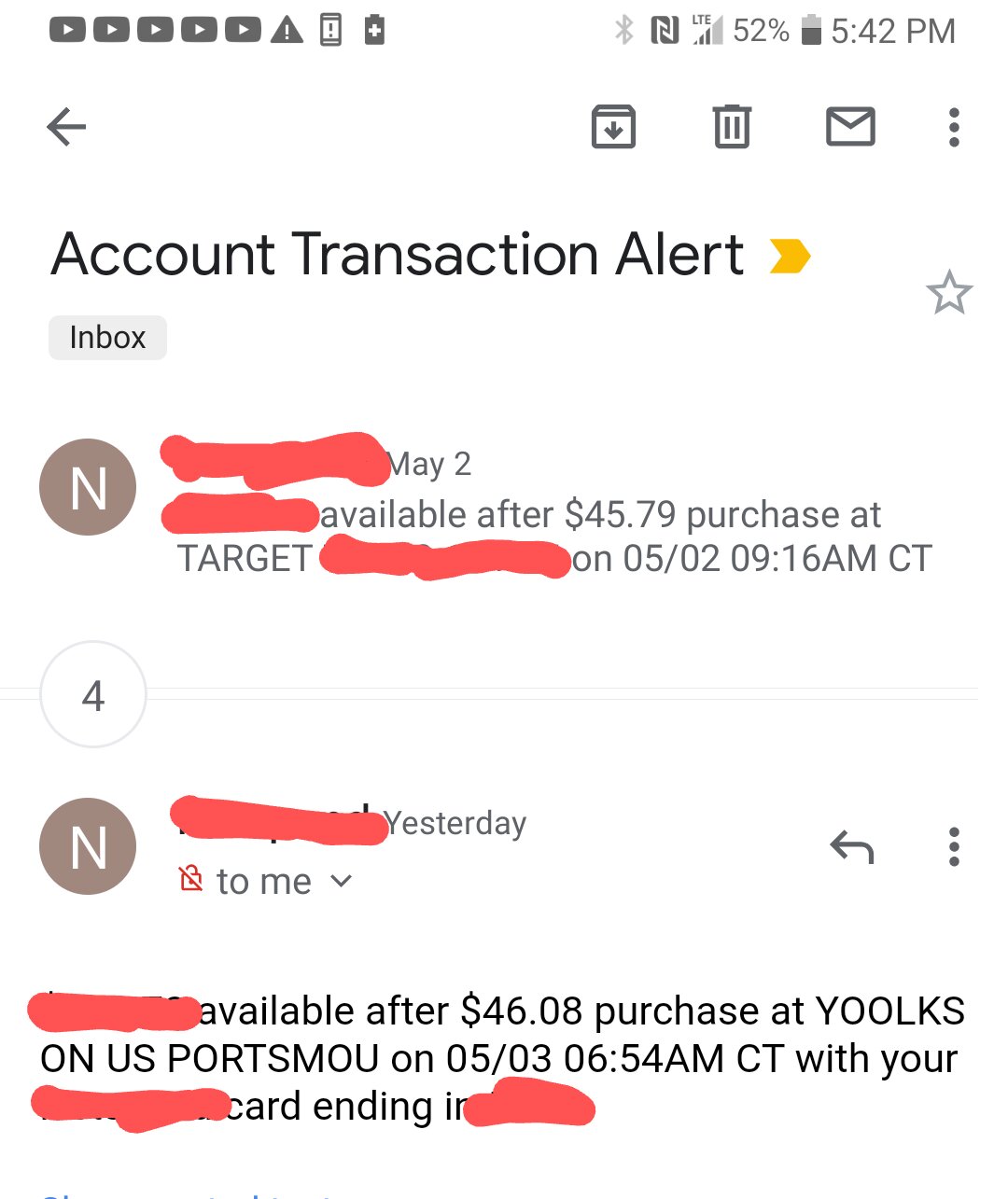The image size is (1008, 1199).
Task: Archive this email conversation
Action: (613, 127)
